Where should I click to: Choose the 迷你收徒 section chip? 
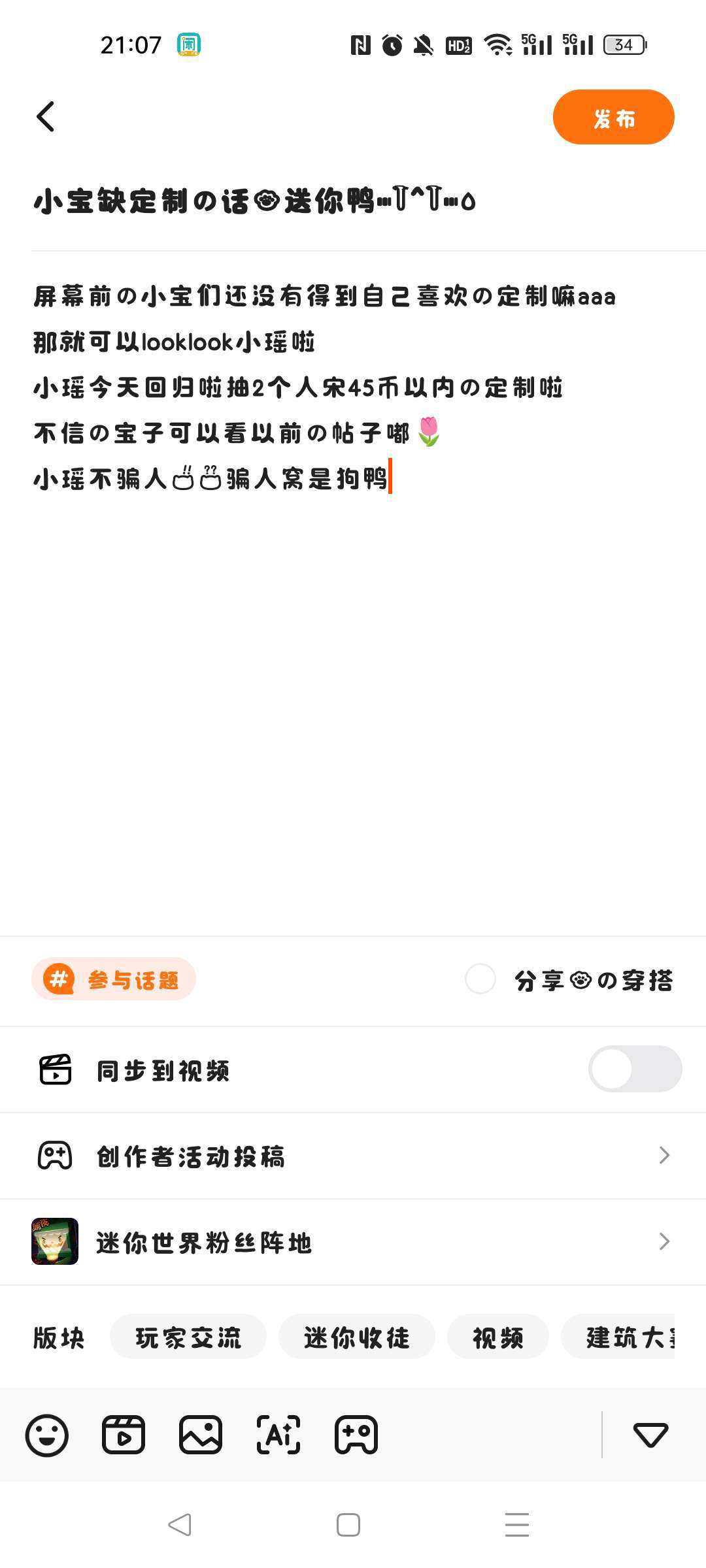[x=357, y=1337]
